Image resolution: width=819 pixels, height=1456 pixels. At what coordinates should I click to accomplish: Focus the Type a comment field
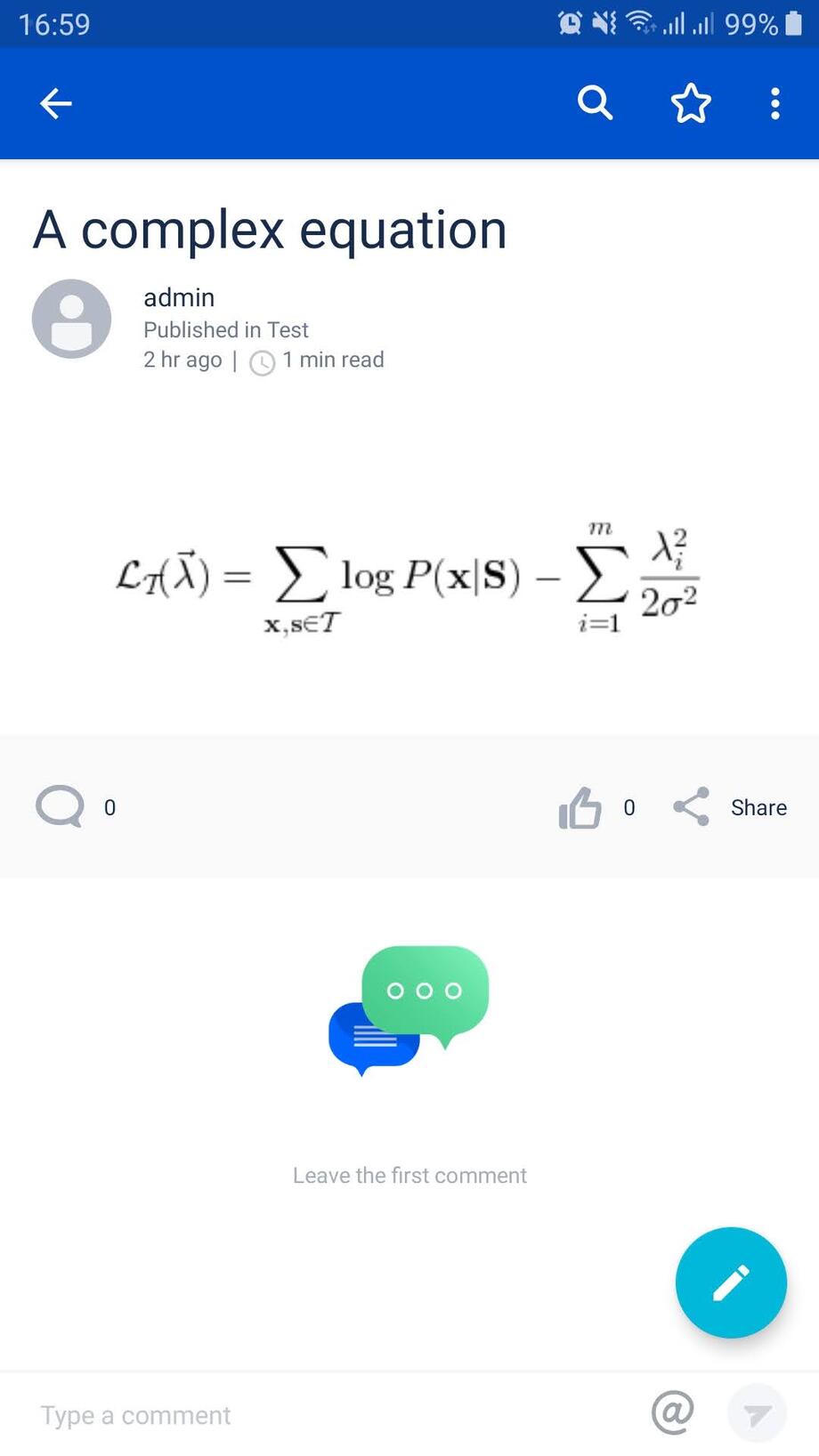329,1414
